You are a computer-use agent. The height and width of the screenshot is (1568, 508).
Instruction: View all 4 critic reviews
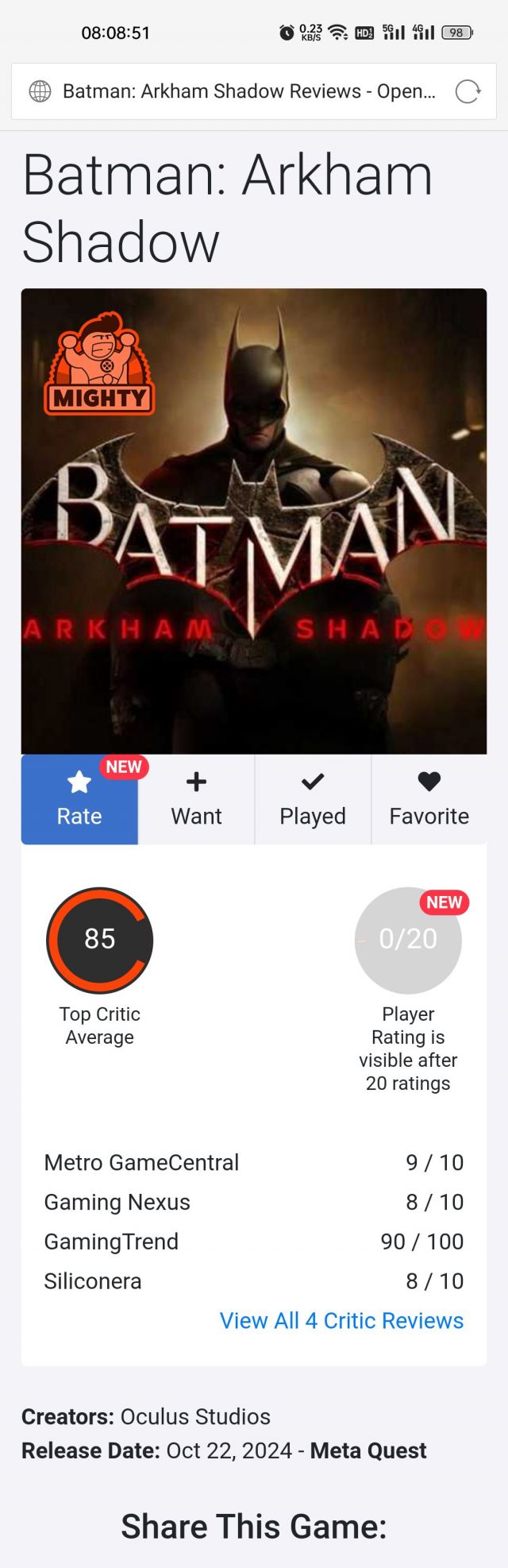pyautogui.click(x=341, y=1320)
